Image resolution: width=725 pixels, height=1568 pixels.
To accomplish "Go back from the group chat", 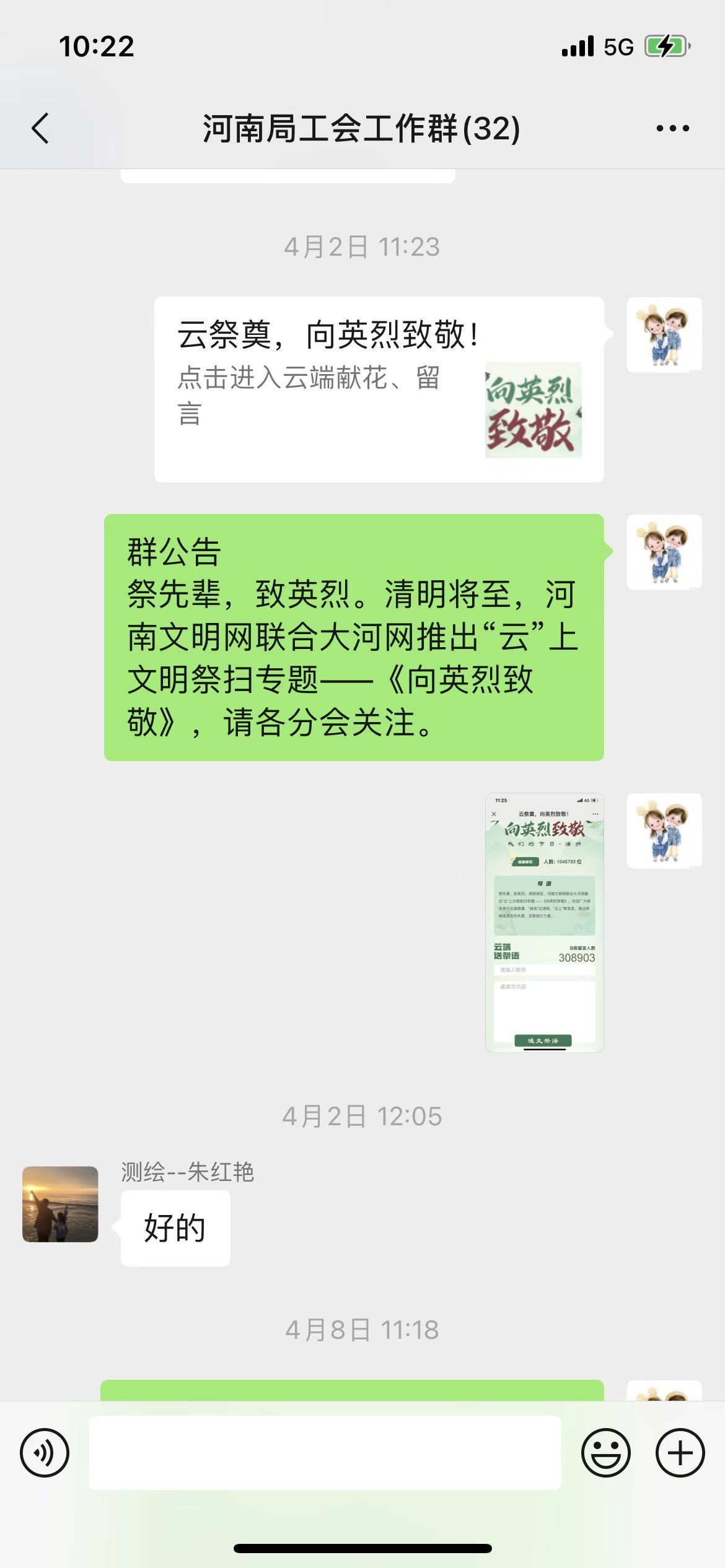I will click(40, 129).
